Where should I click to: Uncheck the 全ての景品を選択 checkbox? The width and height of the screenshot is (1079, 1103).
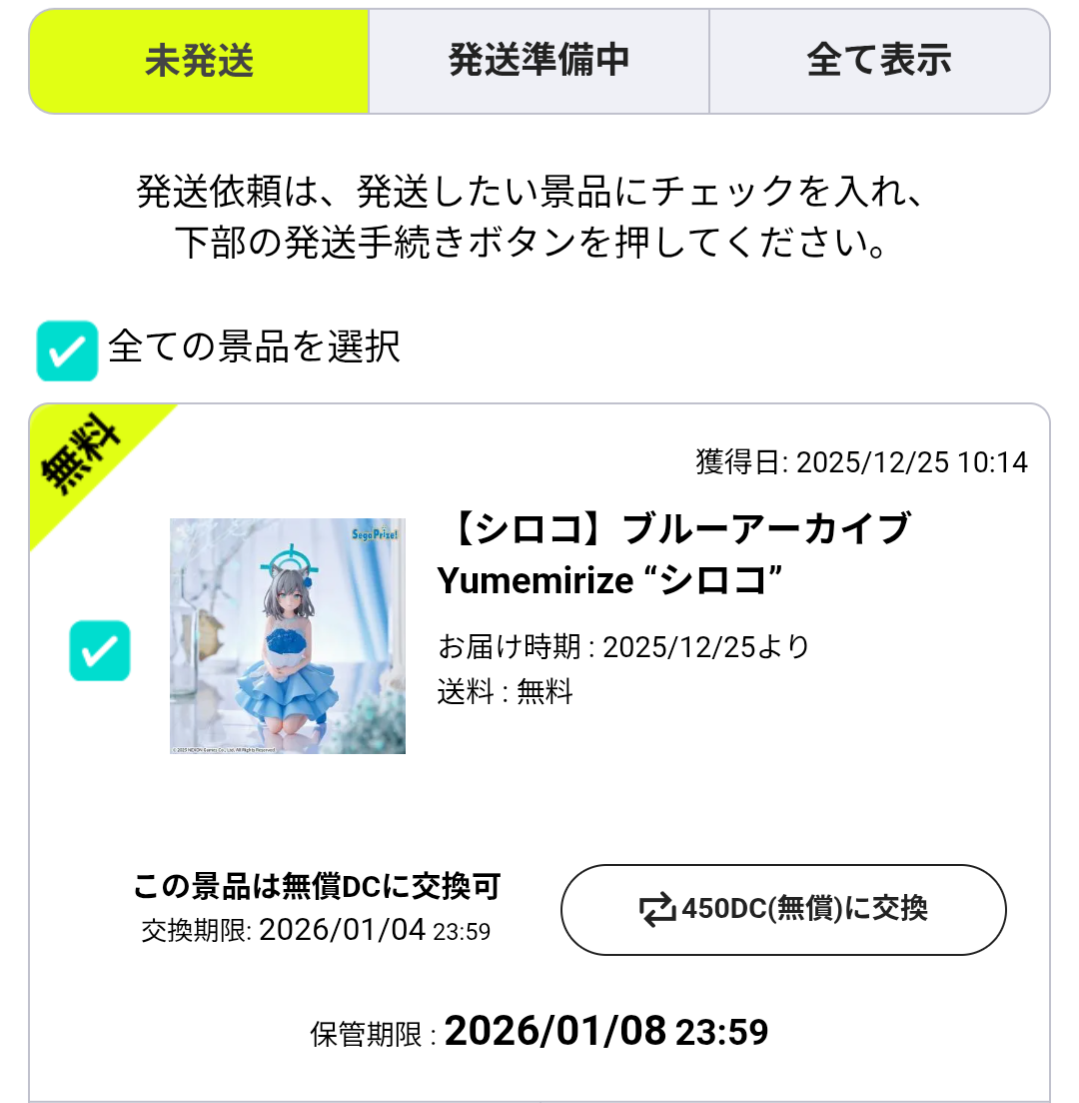(67, 351)
